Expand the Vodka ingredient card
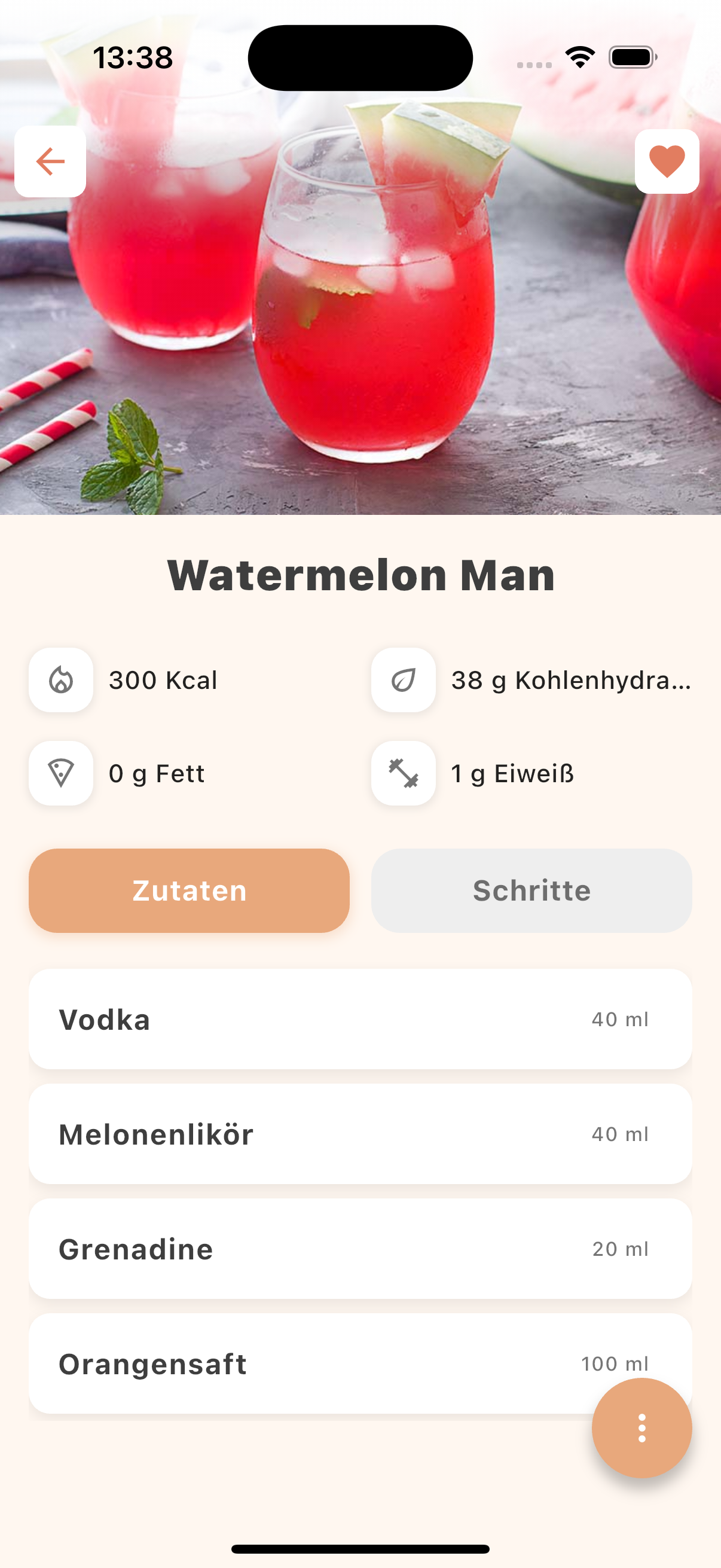This screenshot has height=1568, width=721. 360,1020
